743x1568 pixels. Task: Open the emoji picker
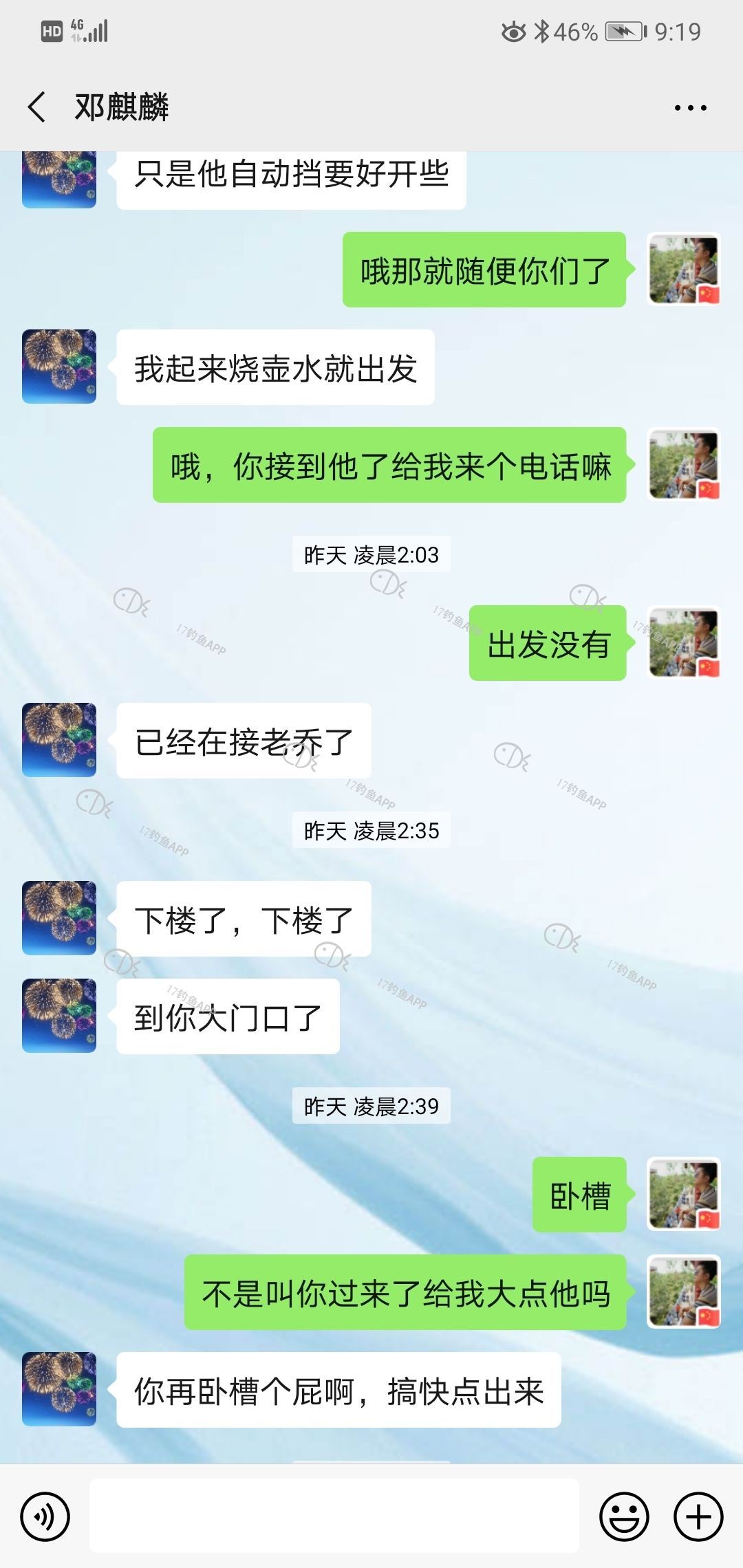click(x=624, y=1516)
